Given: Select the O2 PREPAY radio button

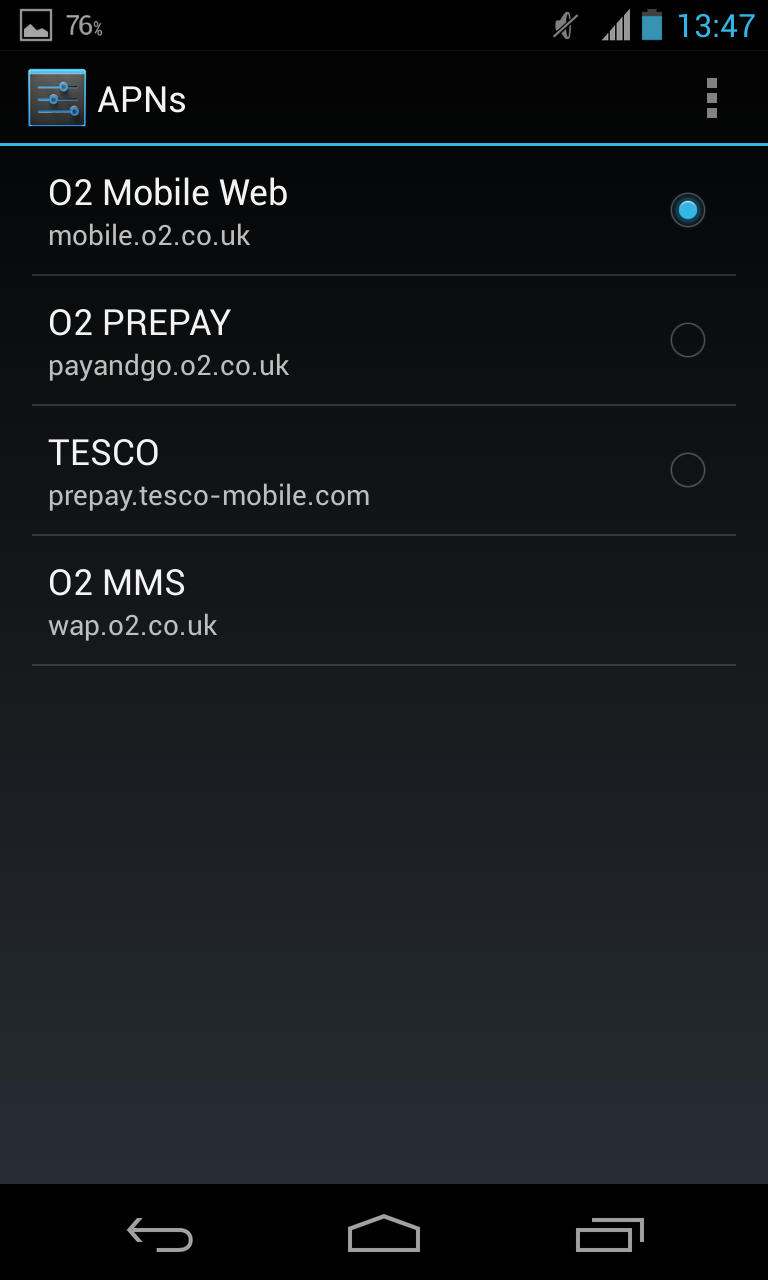Looking at the screenshot, I should coord(688,340).
